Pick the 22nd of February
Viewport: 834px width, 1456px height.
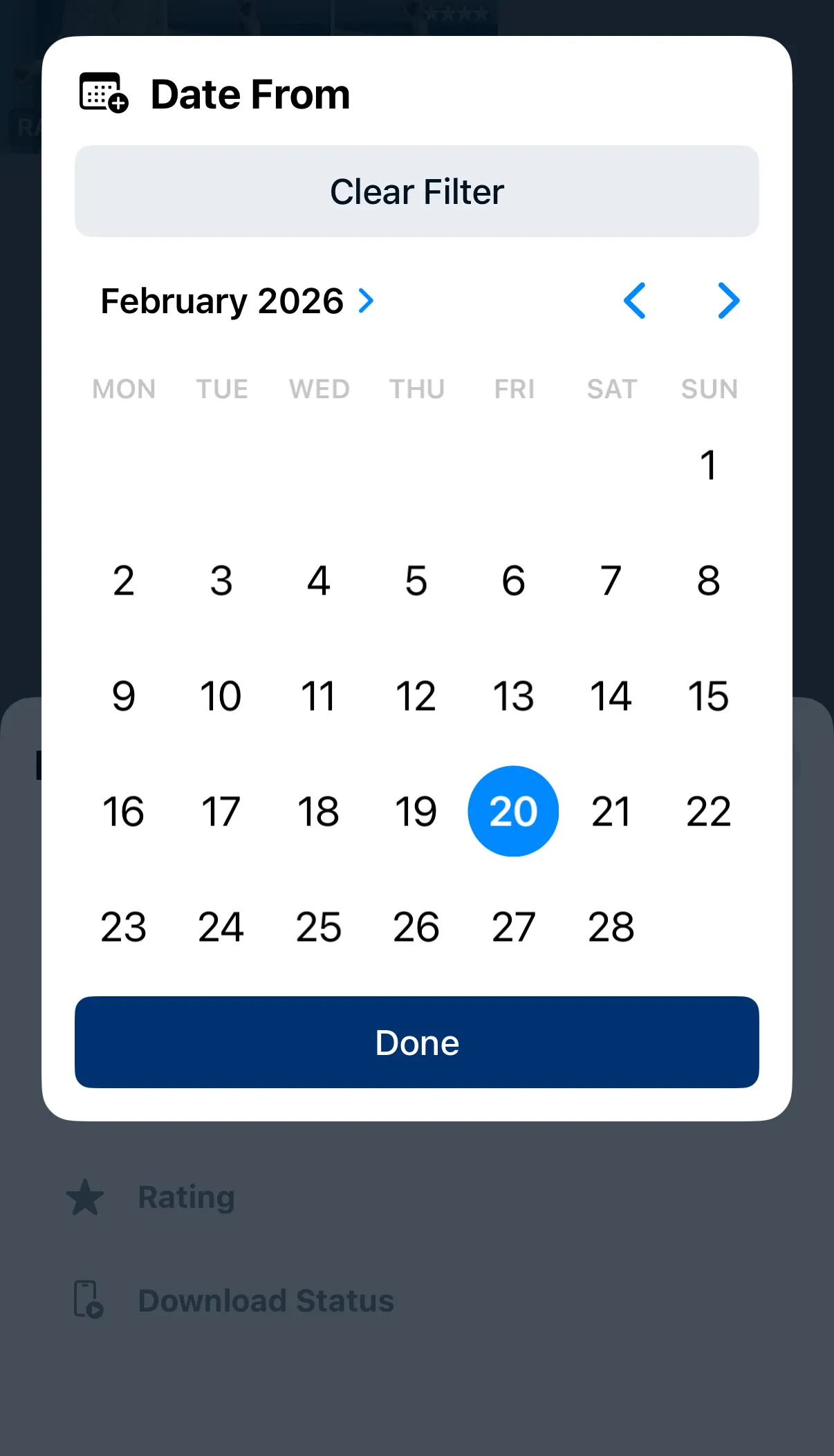(x=708, y=811)
